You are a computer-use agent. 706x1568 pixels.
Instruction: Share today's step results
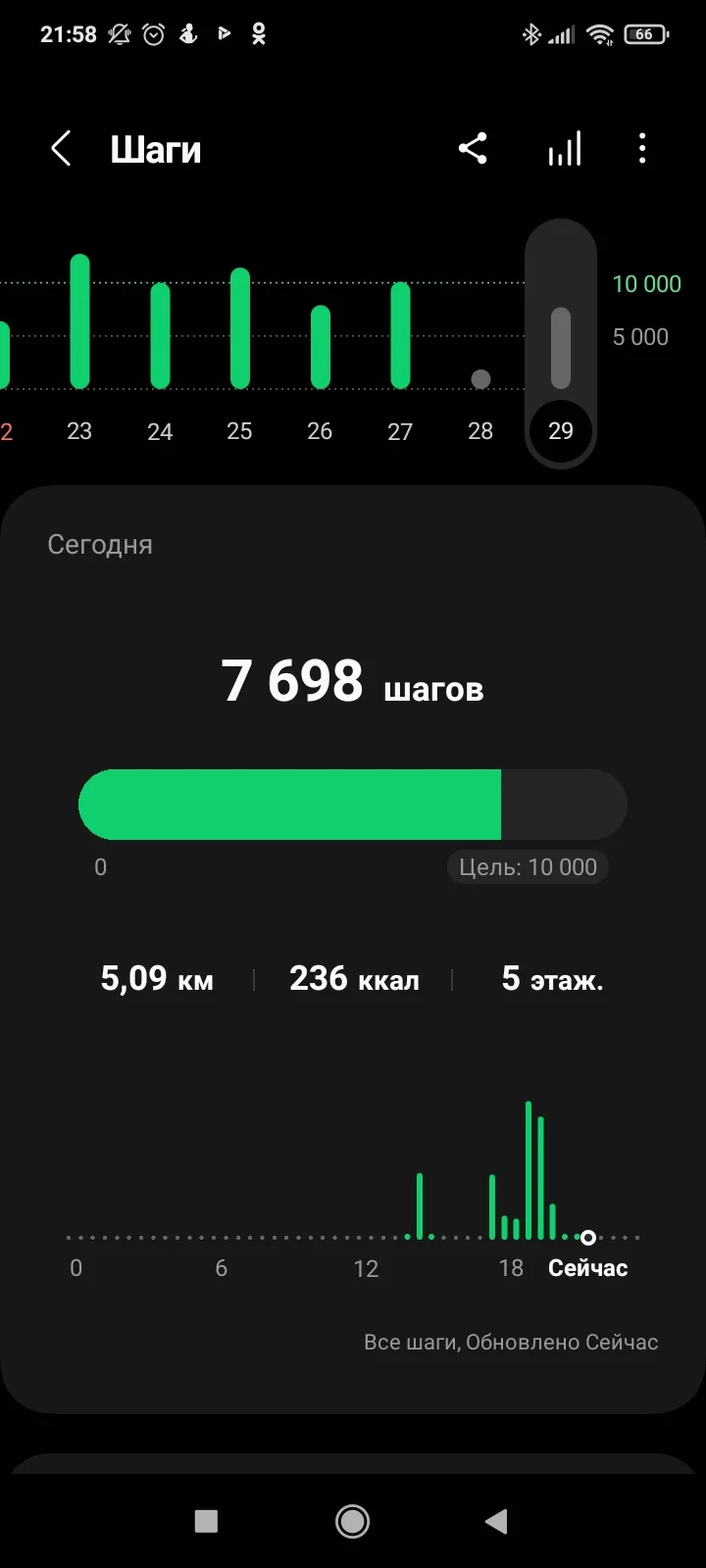tap(473, 150)
